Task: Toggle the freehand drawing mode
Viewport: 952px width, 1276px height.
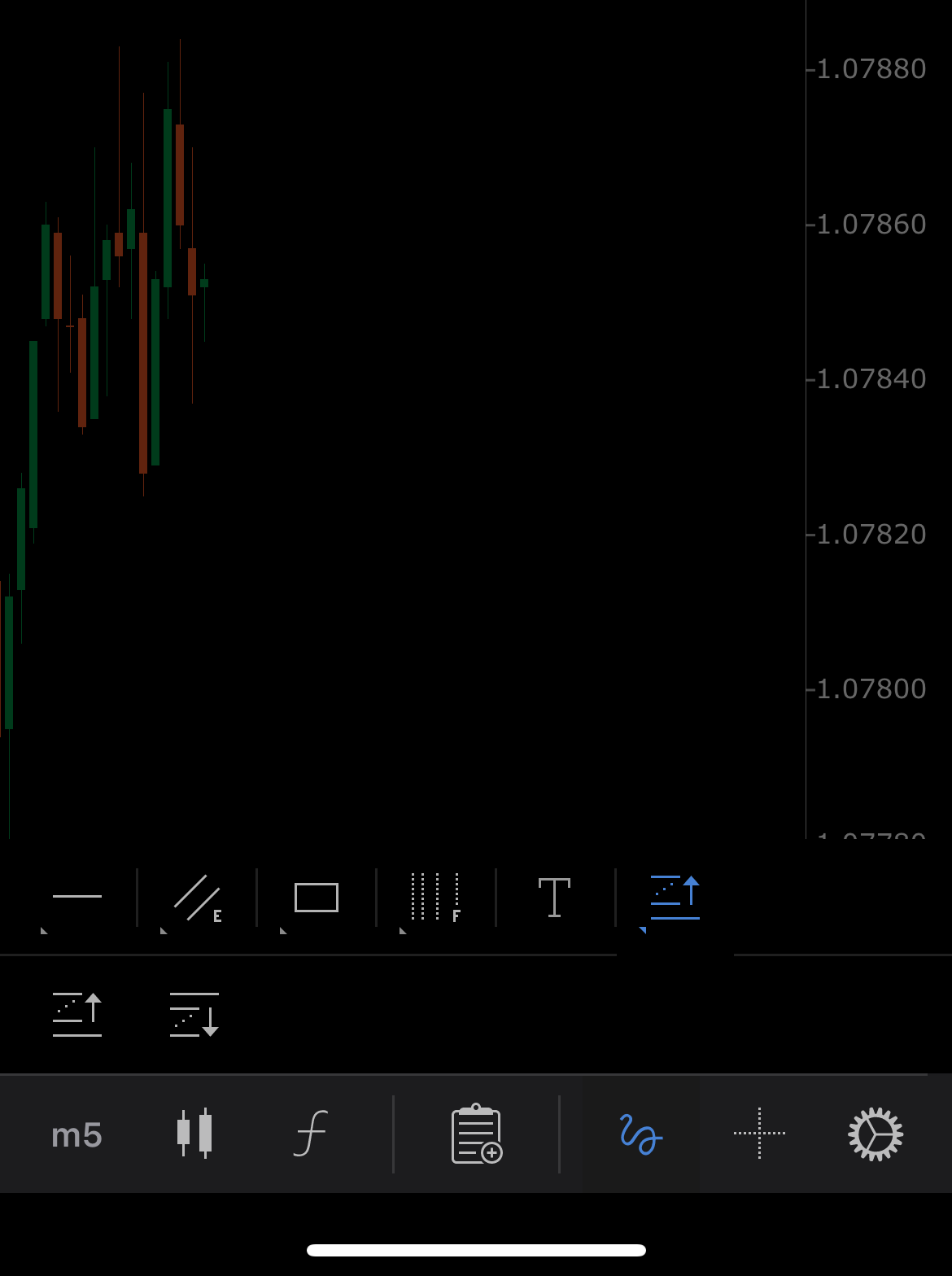Action: coord(640,1134)
